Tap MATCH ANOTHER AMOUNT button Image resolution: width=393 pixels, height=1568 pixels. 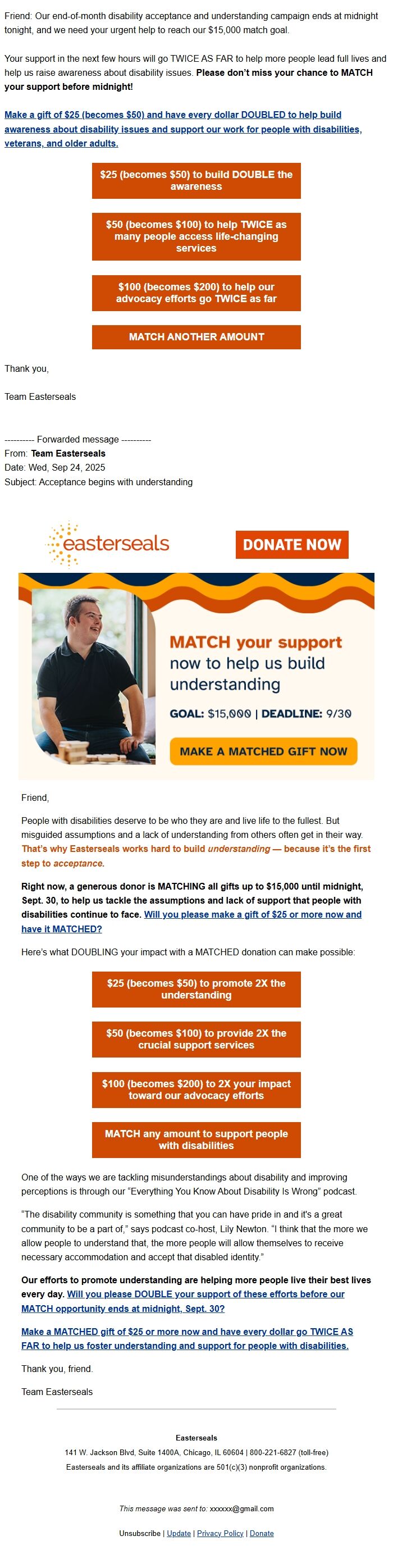[196, 336]
